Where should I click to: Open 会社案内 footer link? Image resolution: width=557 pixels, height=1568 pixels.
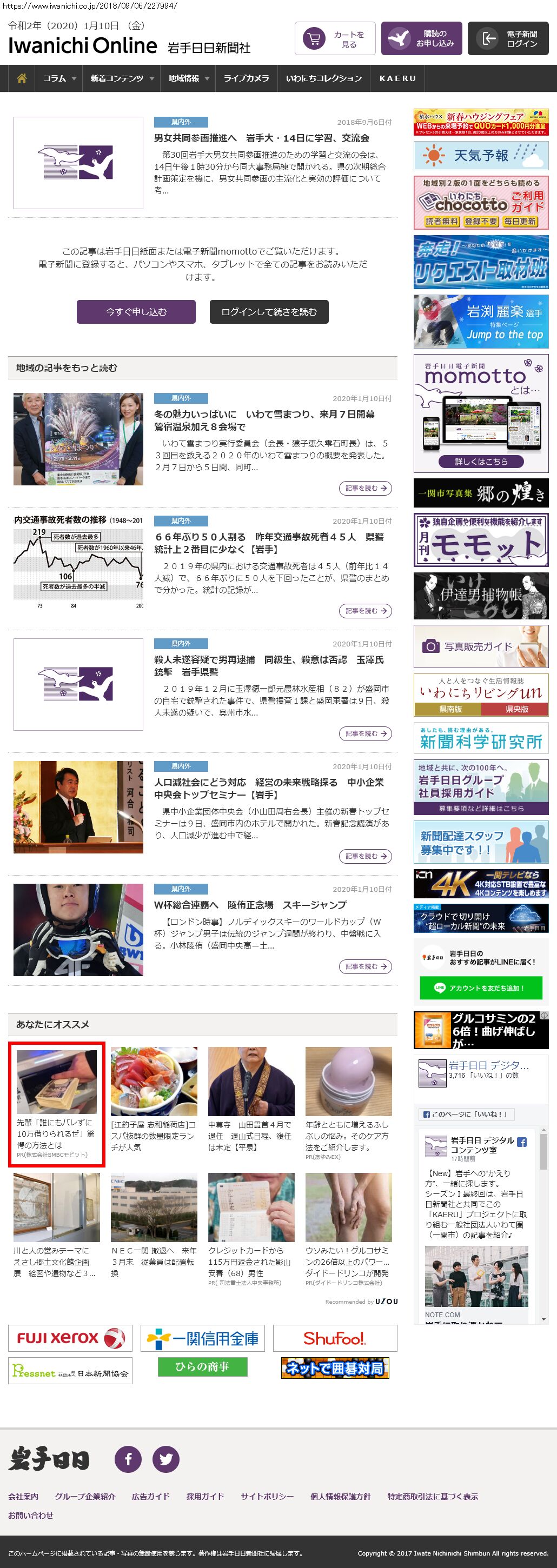coord(23,1496)
